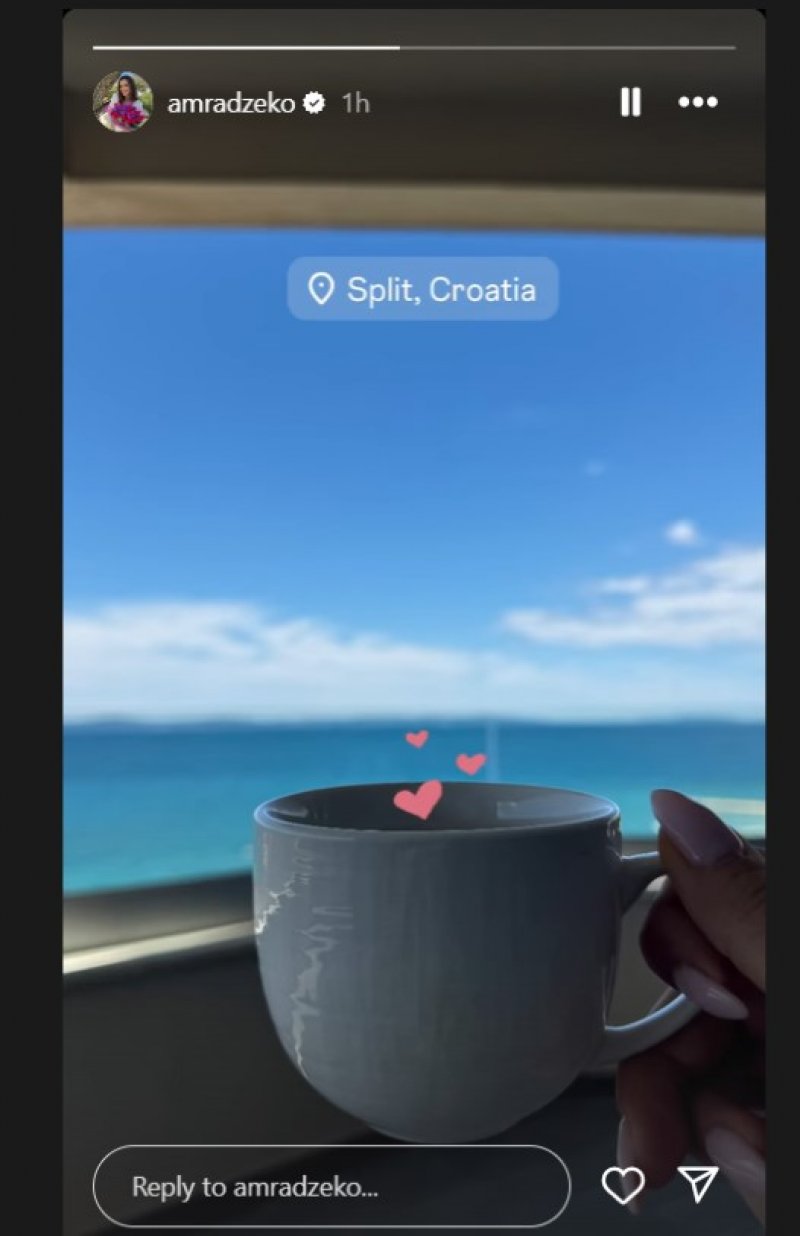Open the Split, Croatia location tag
Image resolution: width=800 pixels, height=1236 pixels.
tap(423, 289)
